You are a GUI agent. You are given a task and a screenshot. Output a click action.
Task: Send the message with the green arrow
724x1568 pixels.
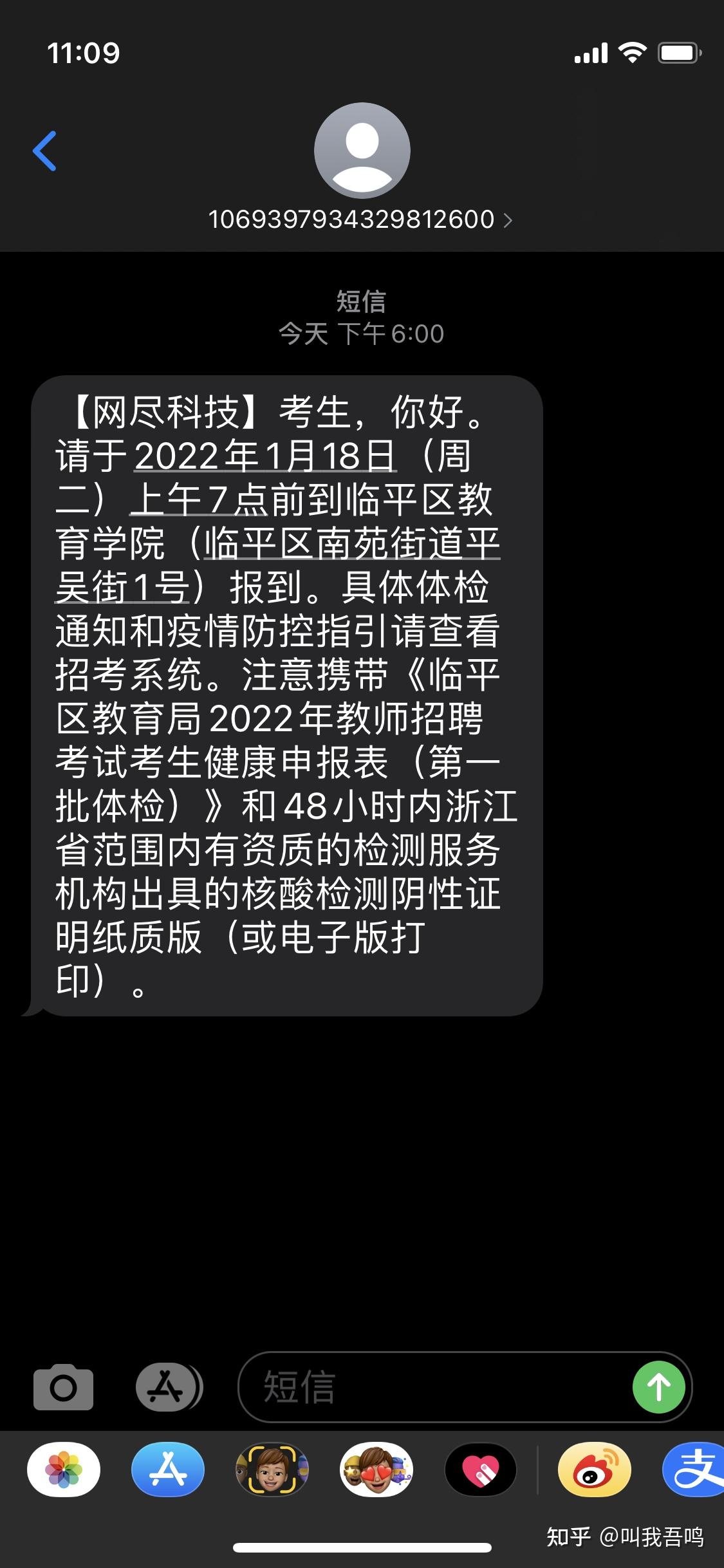click(658, 1386)
